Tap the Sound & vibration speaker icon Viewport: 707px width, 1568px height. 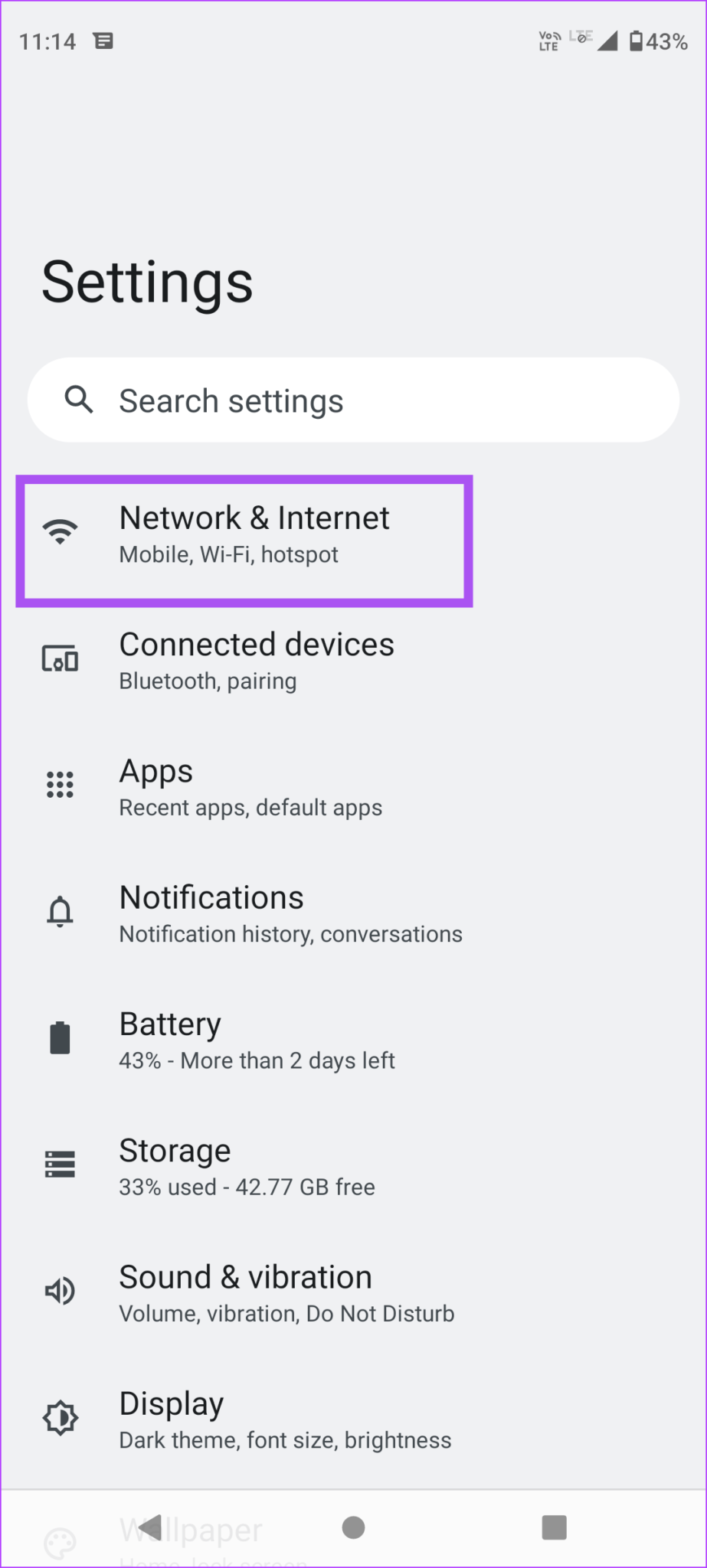[x=60, y=1291]
